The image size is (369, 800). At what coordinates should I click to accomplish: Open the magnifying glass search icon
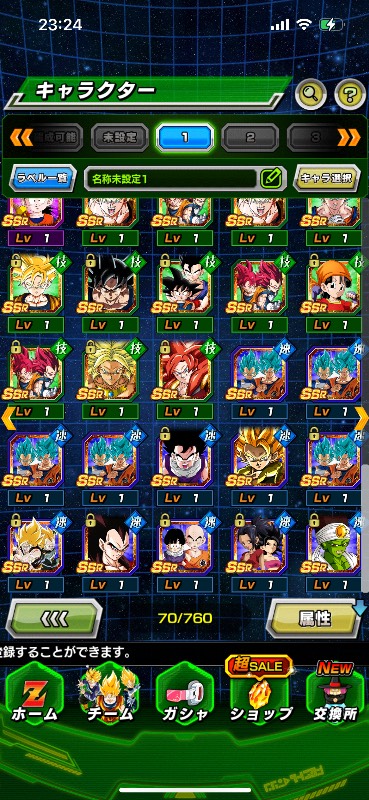coord(311,94)
